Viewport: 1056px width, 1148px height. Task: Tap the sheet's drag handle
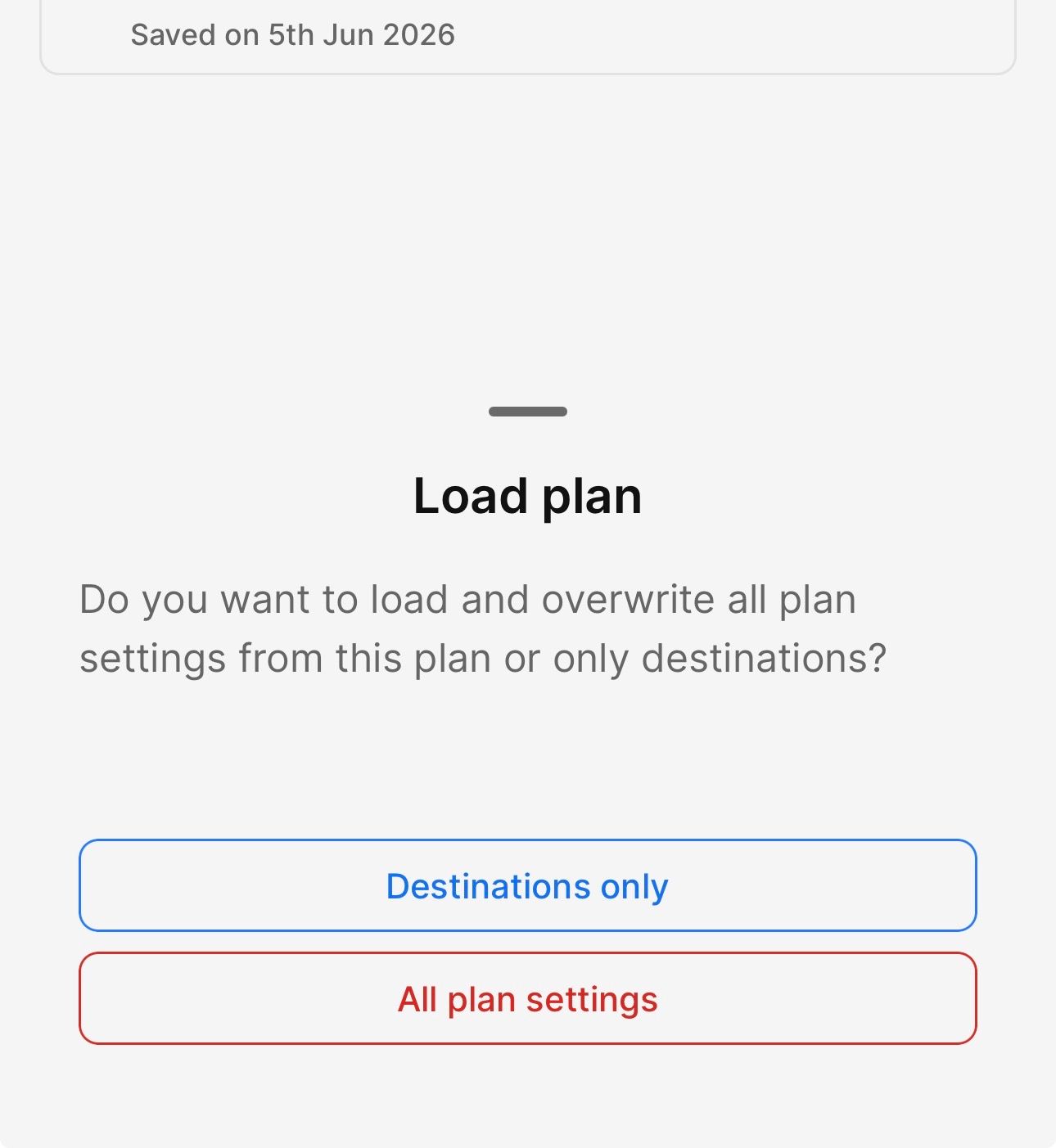[528, 412]
